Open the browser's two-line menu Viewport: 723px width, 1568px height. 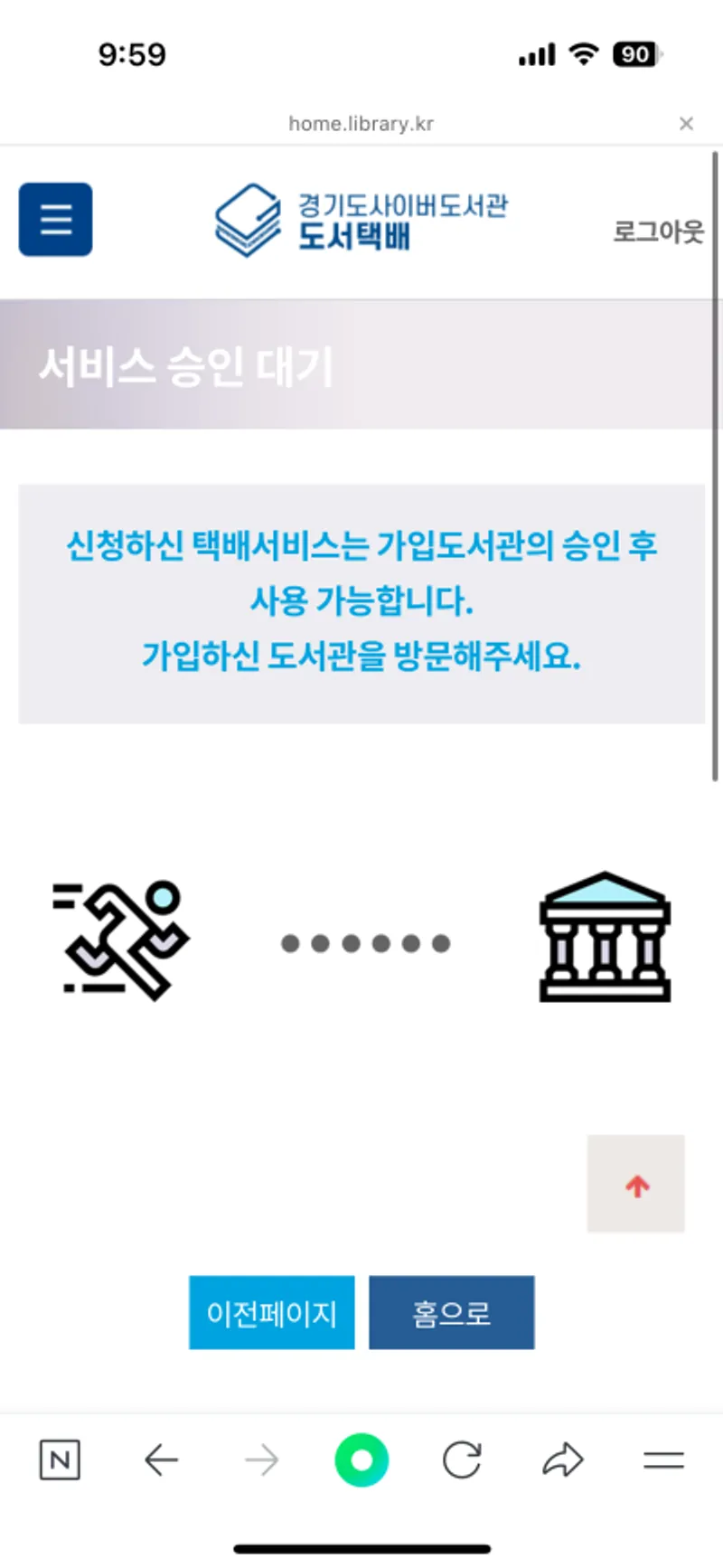coord(662,1459)
